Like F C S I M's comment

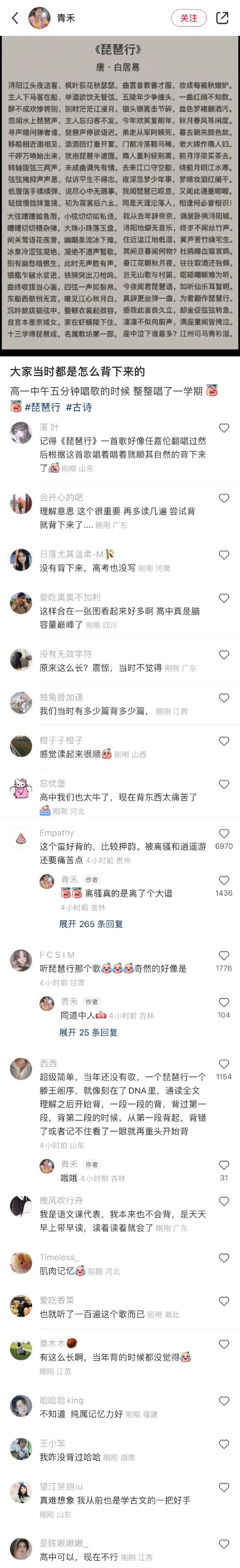[224, 956]
